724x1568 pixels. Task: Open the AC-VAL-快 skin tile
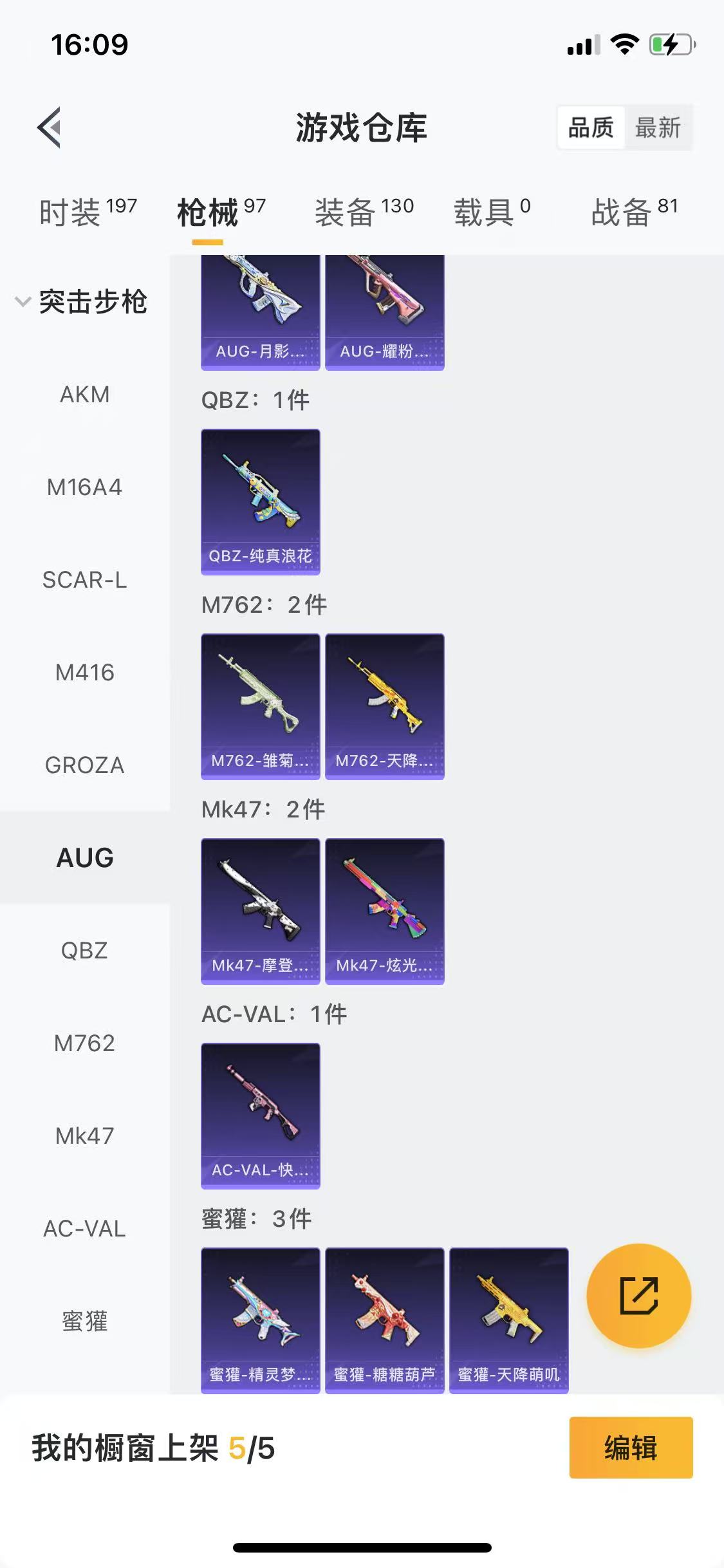pos(260,1115)
